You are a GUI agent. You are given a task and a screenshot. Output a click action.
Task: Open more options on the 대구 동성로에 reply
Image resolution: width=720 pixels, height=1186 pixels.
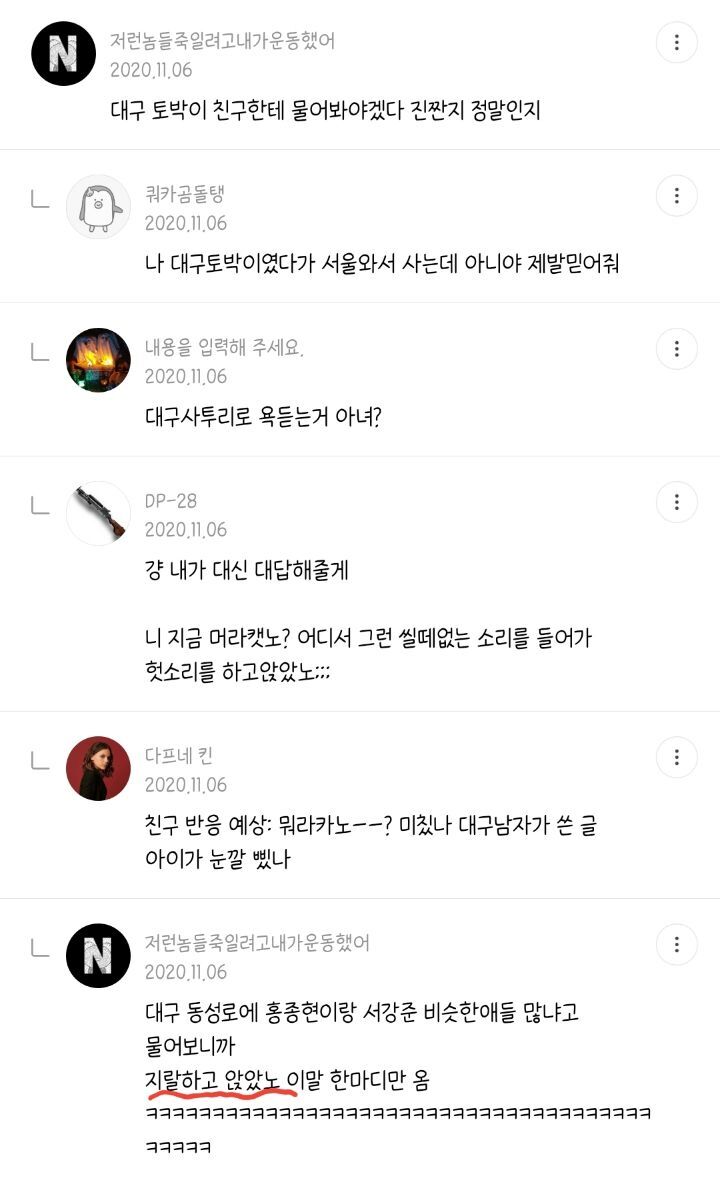pyautogui.click(x=677, y=944)
